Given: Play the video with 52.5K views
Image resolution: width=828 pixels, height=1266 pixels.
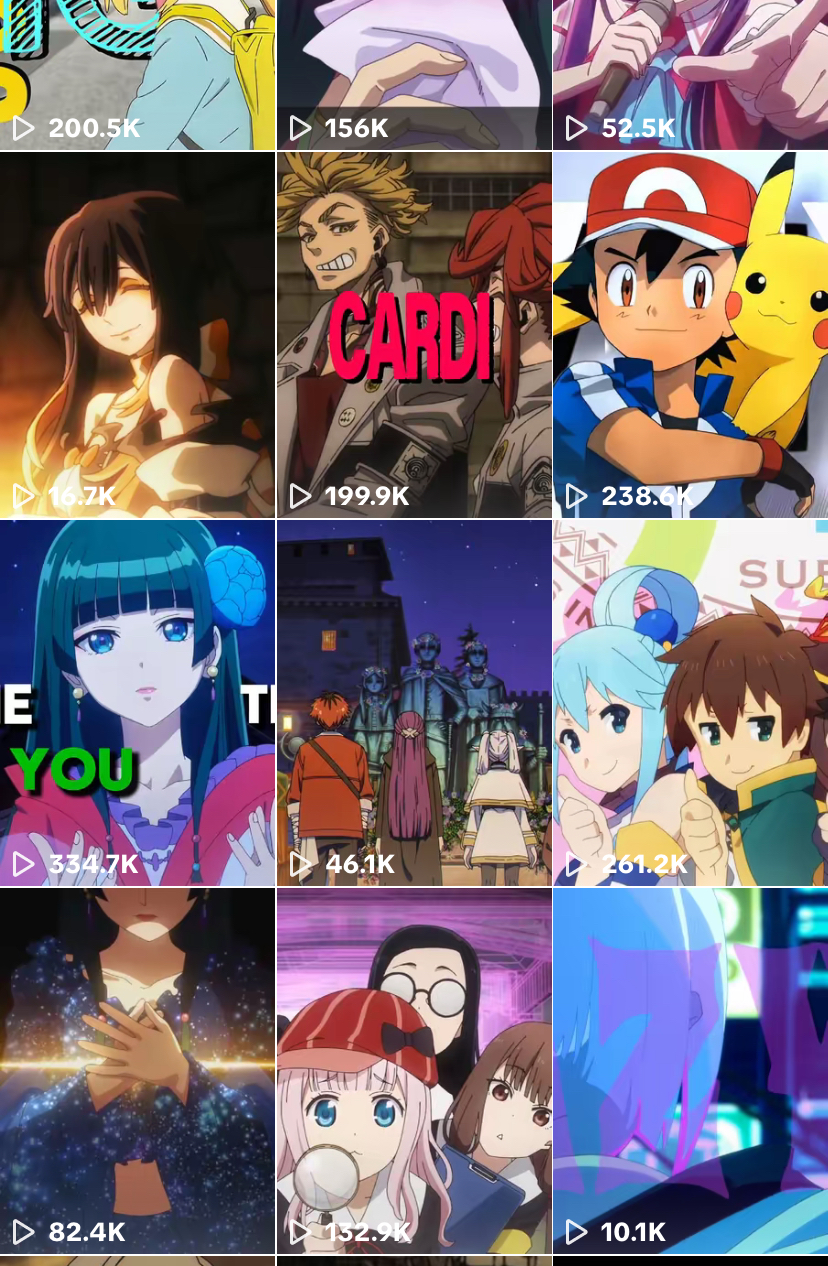Looking at the screenshot, I should [x=690, y=75].
